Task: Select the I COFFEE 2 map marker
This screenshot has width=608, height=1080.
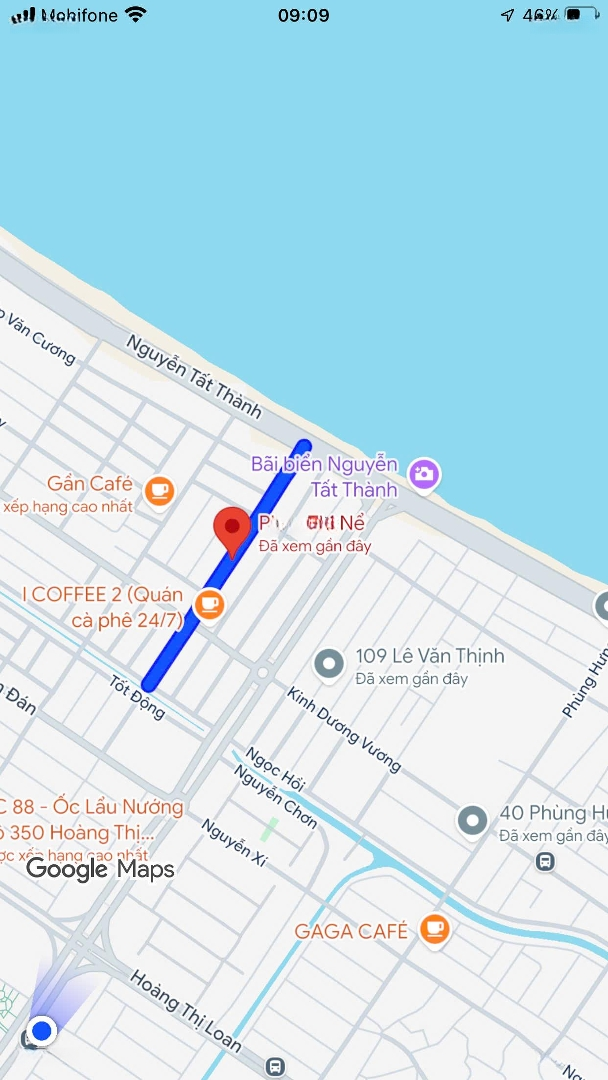Action: pos(209,603)
